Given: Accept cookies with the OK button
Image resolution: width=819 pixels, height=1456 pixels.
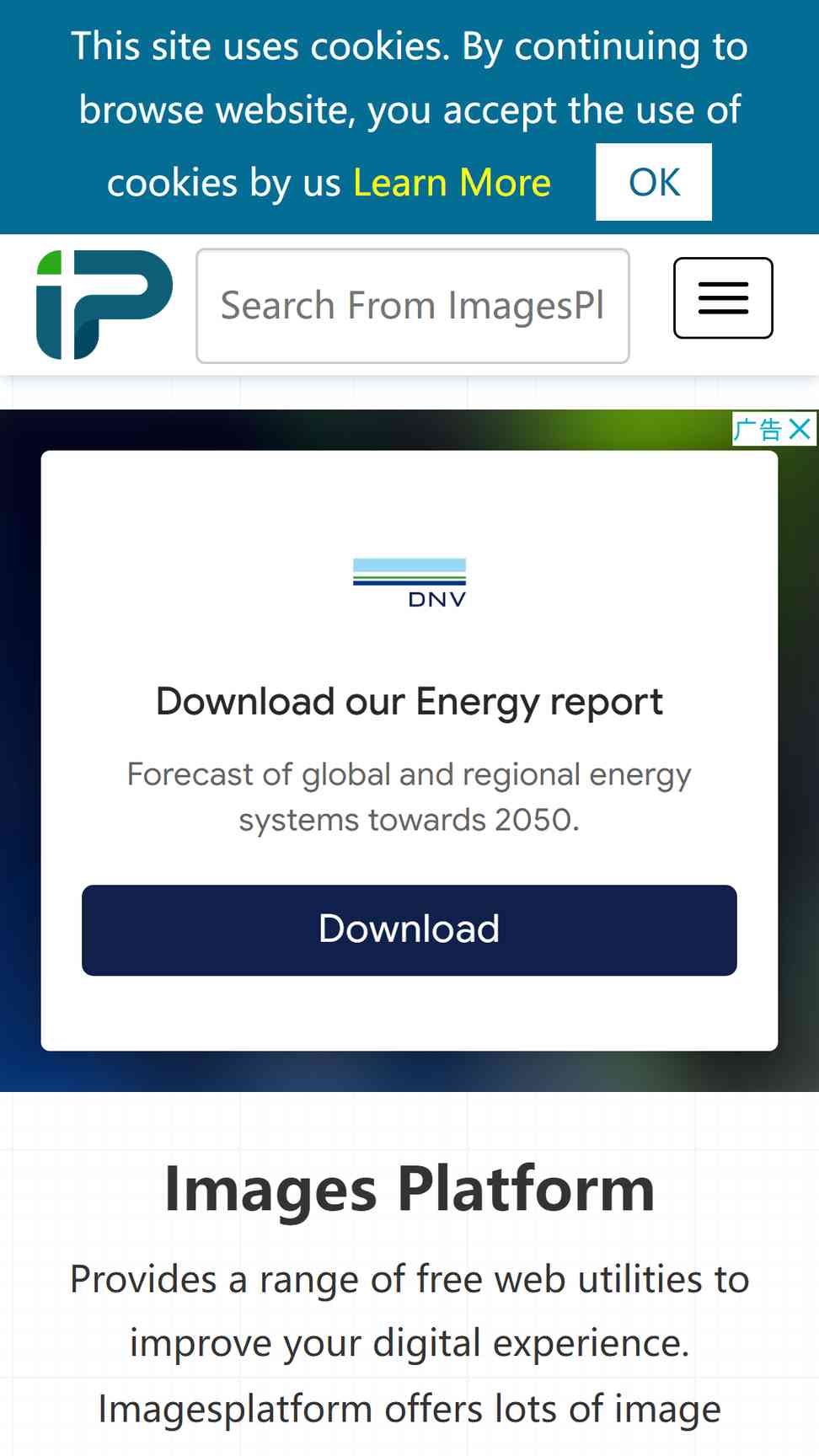Looking at the screenshot, I should (x=654, y=182).
